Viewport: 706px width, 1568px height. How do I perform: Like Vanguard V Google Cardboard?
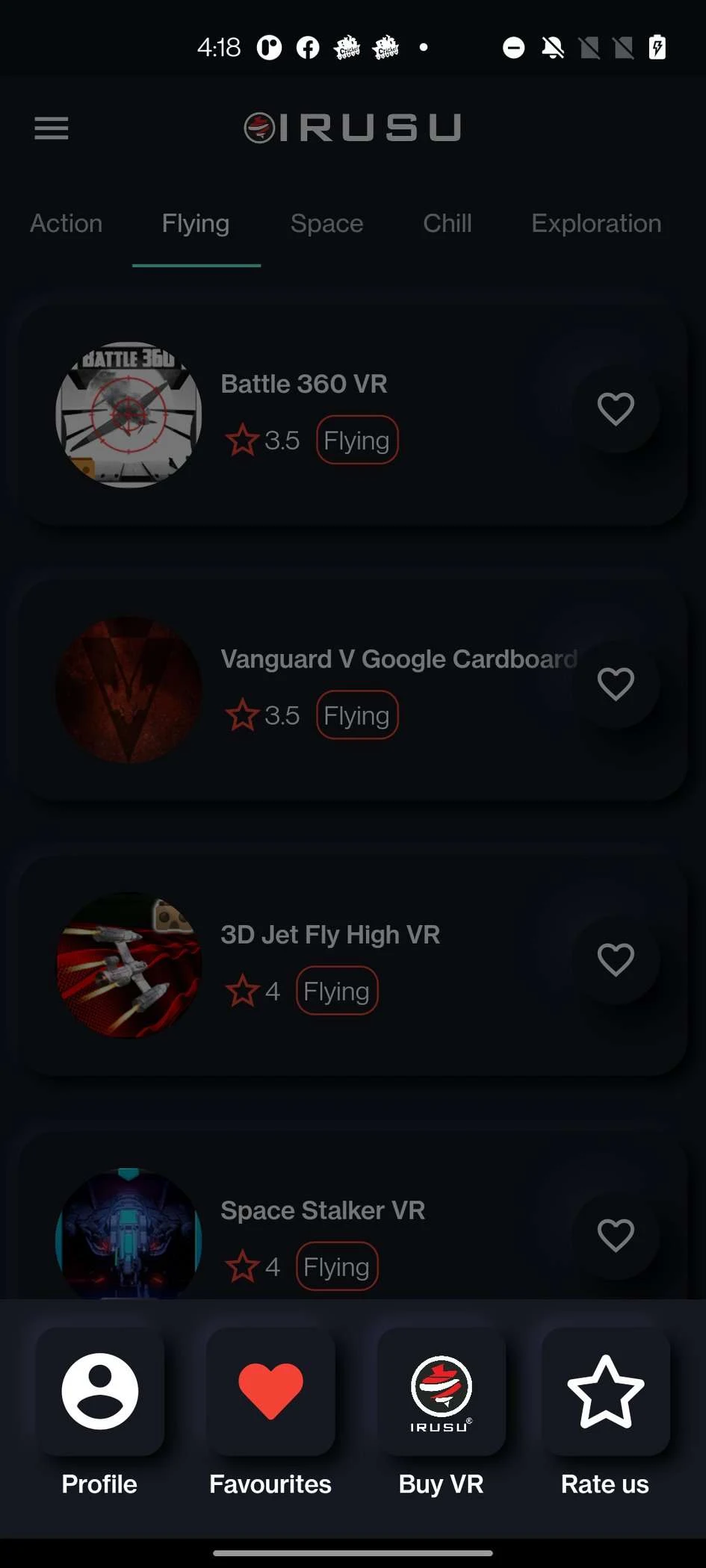coord(616,684)
